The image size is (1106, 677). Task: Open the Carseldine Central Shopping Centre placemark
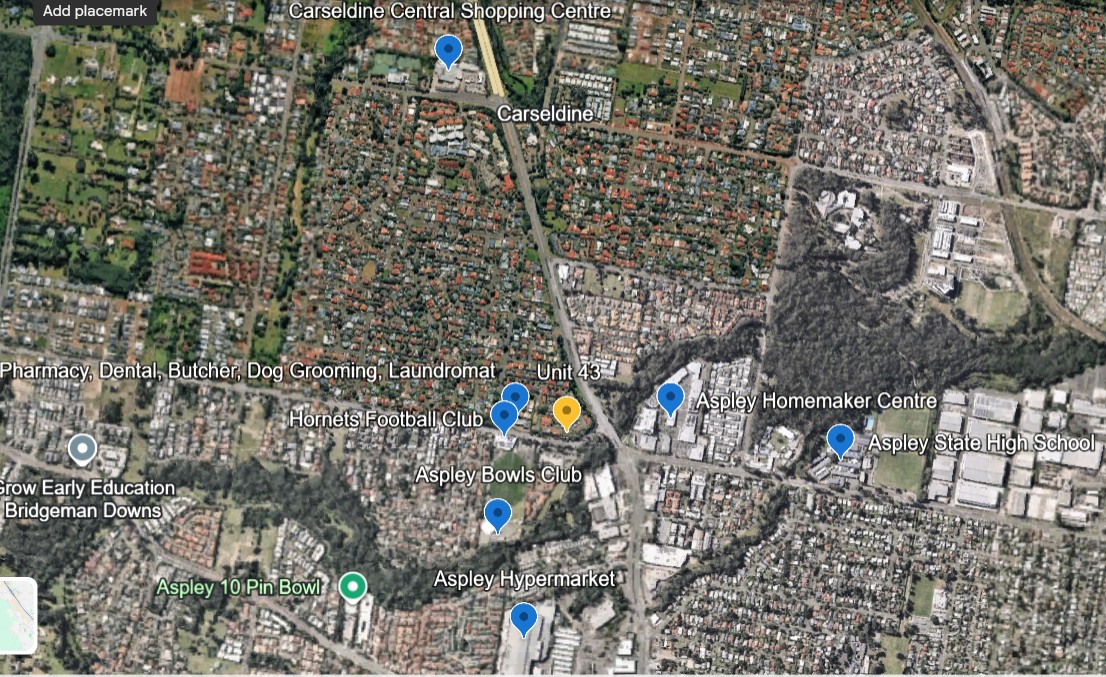(x=449, y=49)
